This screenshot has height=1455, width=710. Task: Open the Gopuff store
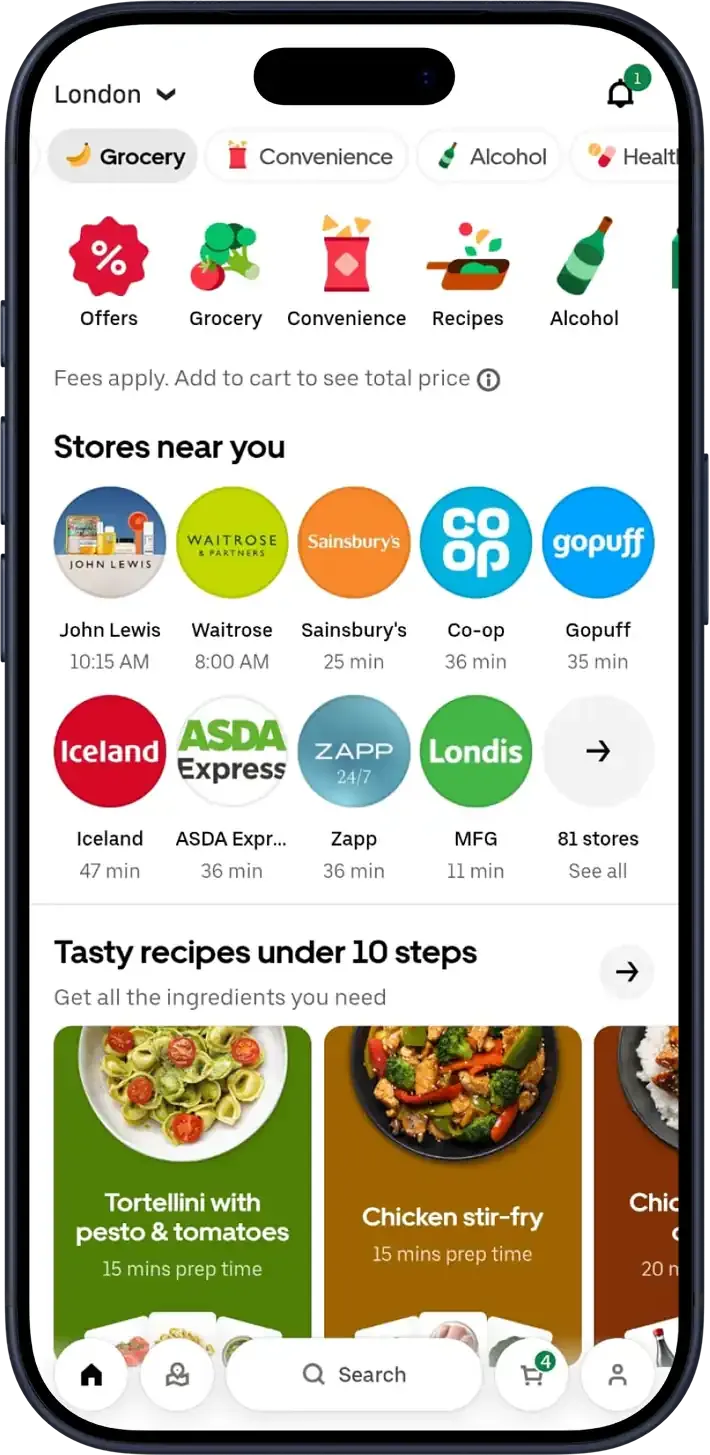[598, 542]
